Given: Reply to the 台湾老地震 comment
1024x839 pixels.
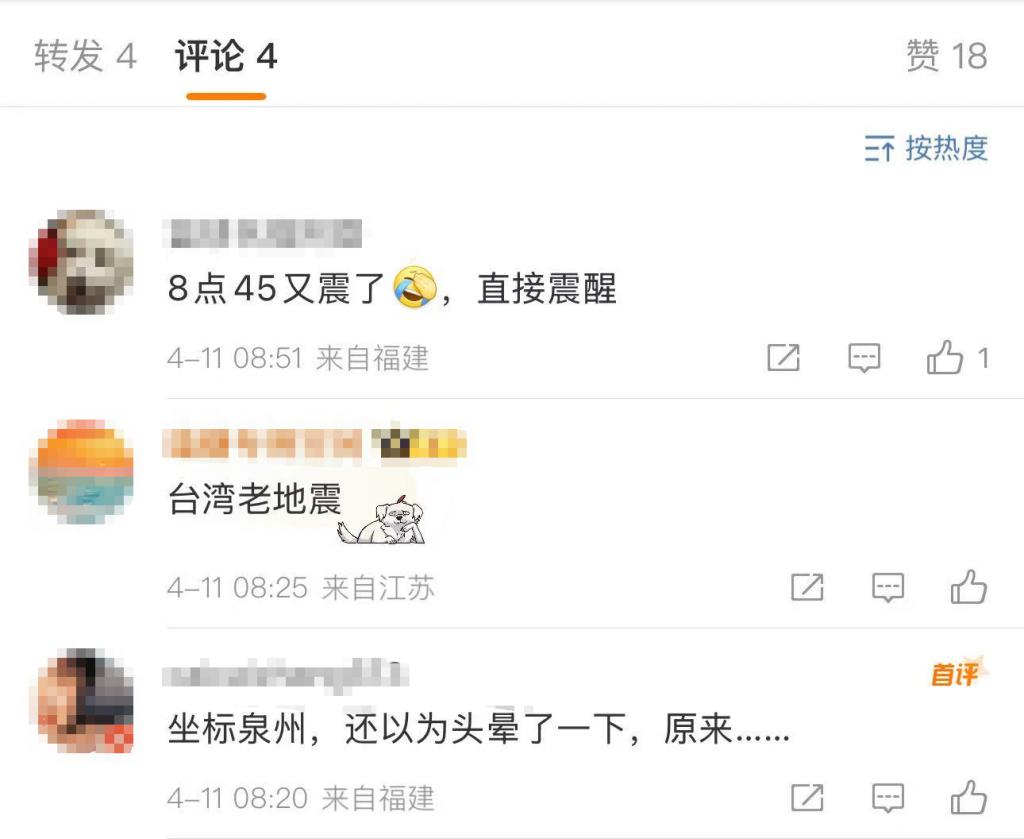Looking at the screenshot, I should (888, 587).
